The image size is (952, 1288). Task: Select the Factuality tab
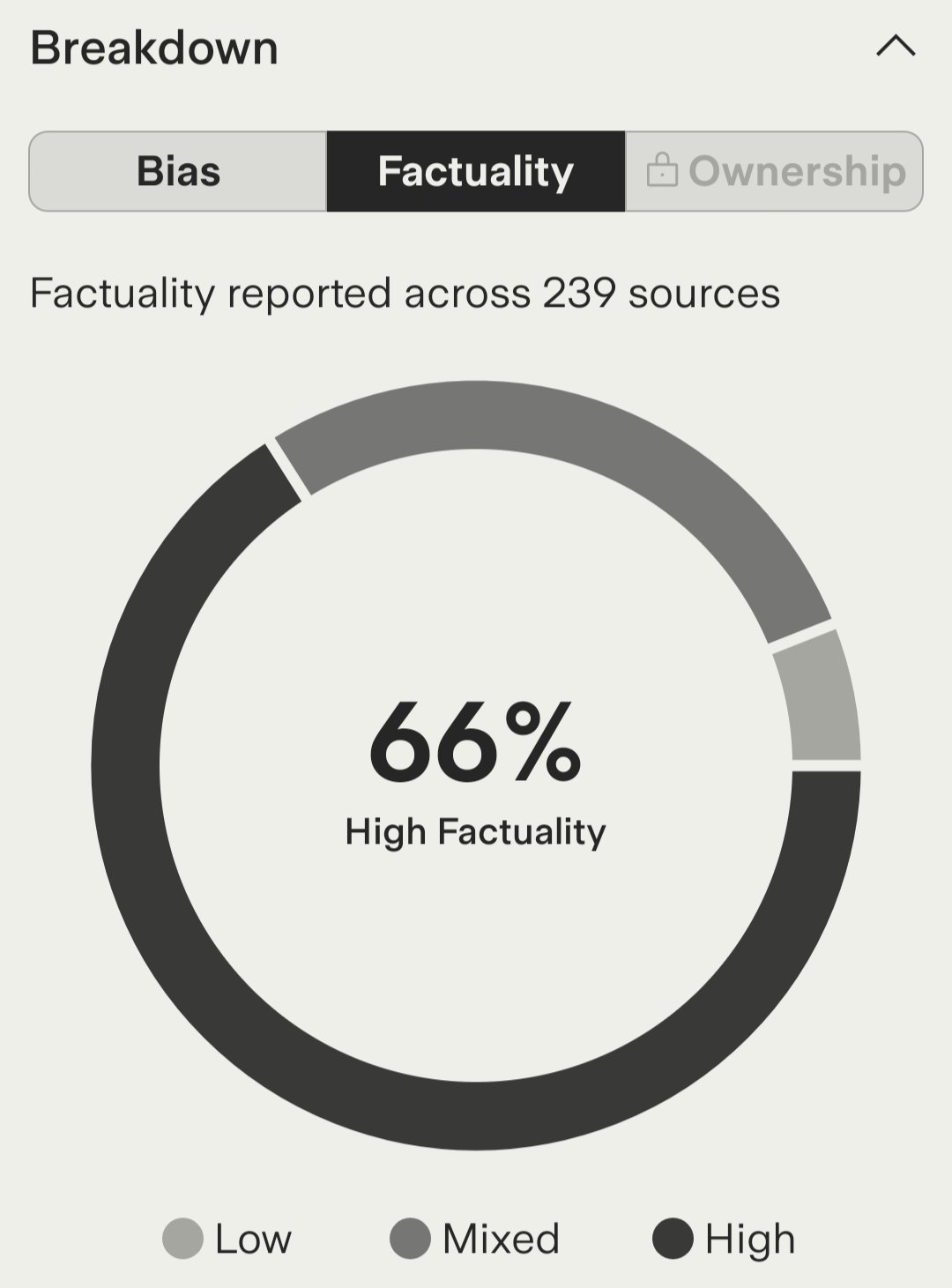tap(476, 171)
